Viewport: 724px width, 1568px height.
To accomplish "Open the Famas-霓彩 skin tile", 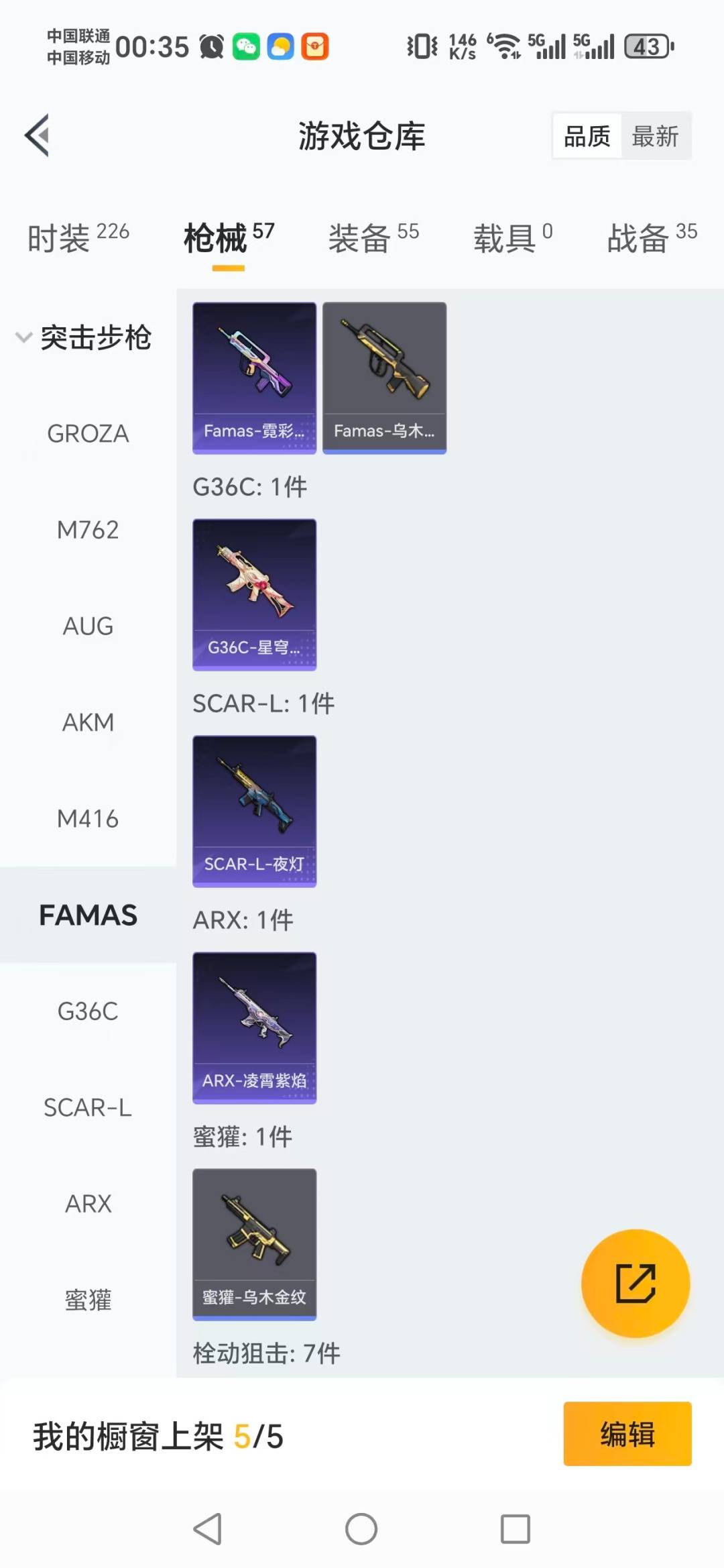I will 254,378.
